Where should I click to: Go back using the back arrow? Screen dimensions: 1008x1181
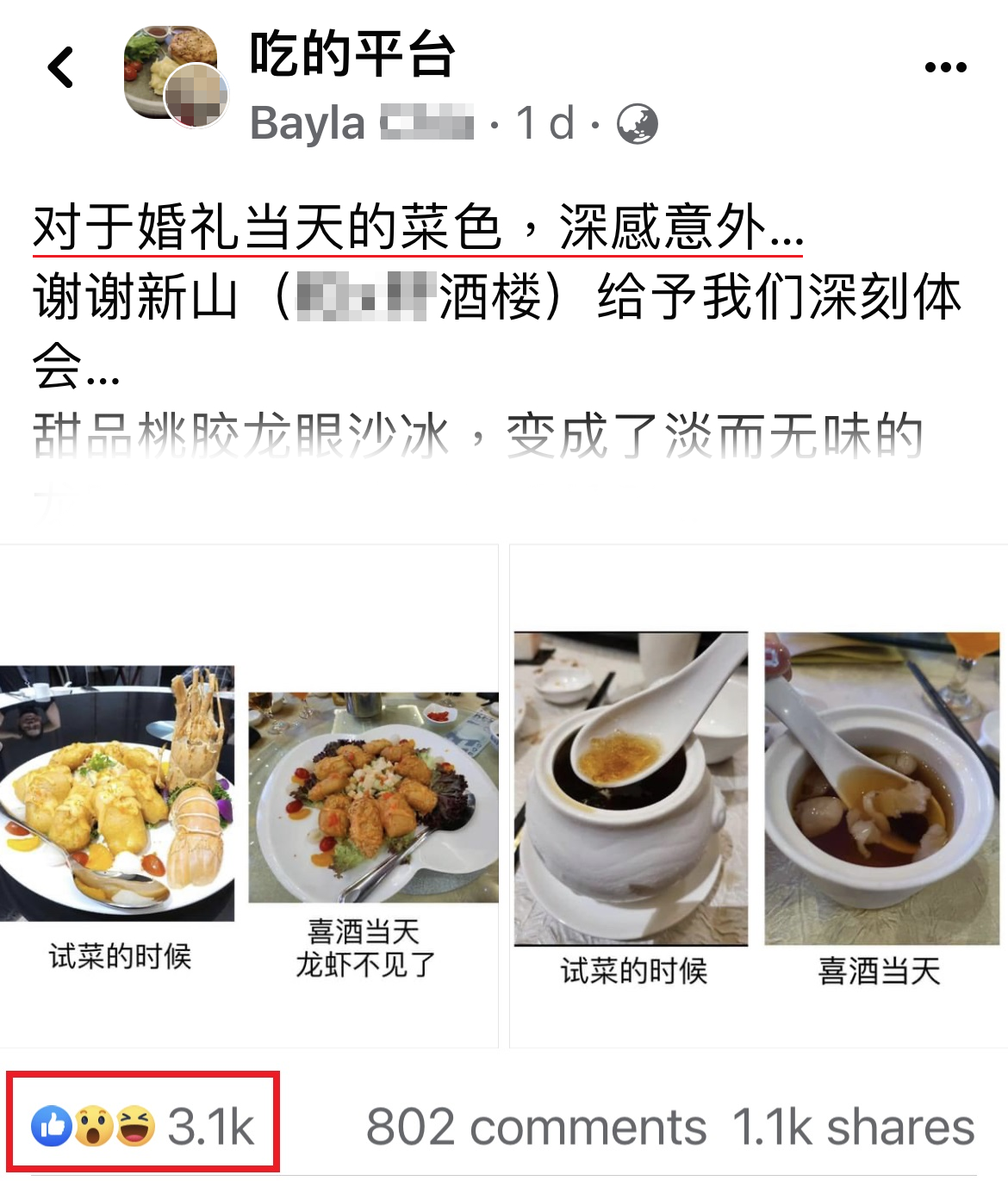pos(60,68)
